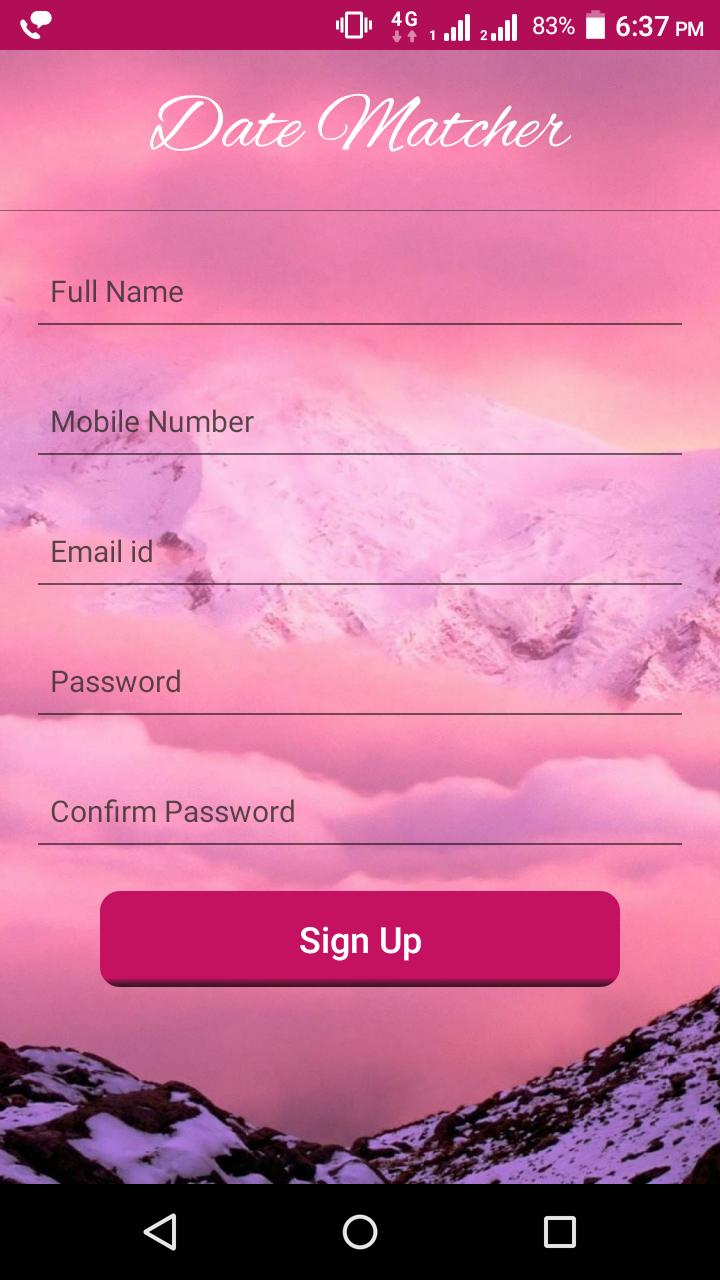Go back using the system back button
Viewport: 720px width, 1280px height.
click(x=160, y=1232)
